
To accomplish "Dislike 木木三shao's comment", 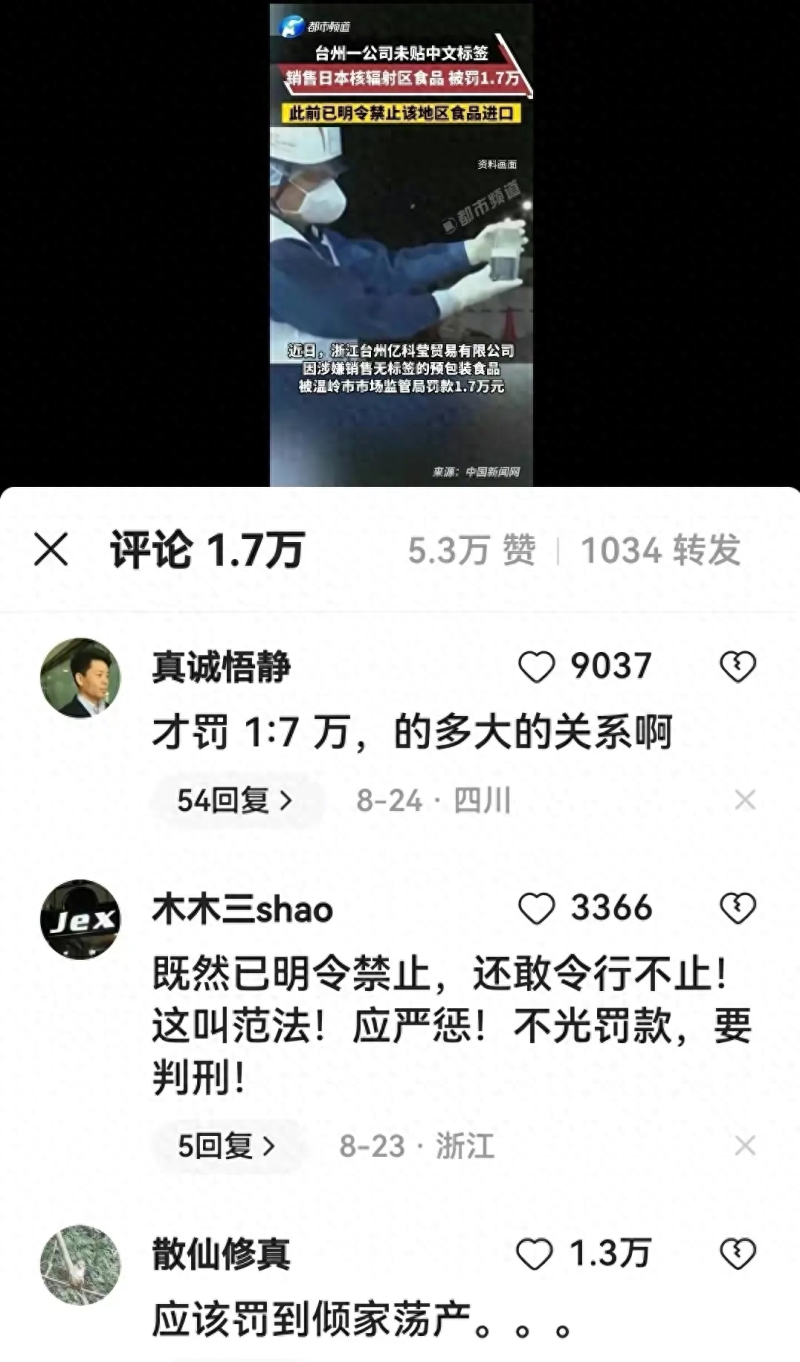I will point(738,909).
